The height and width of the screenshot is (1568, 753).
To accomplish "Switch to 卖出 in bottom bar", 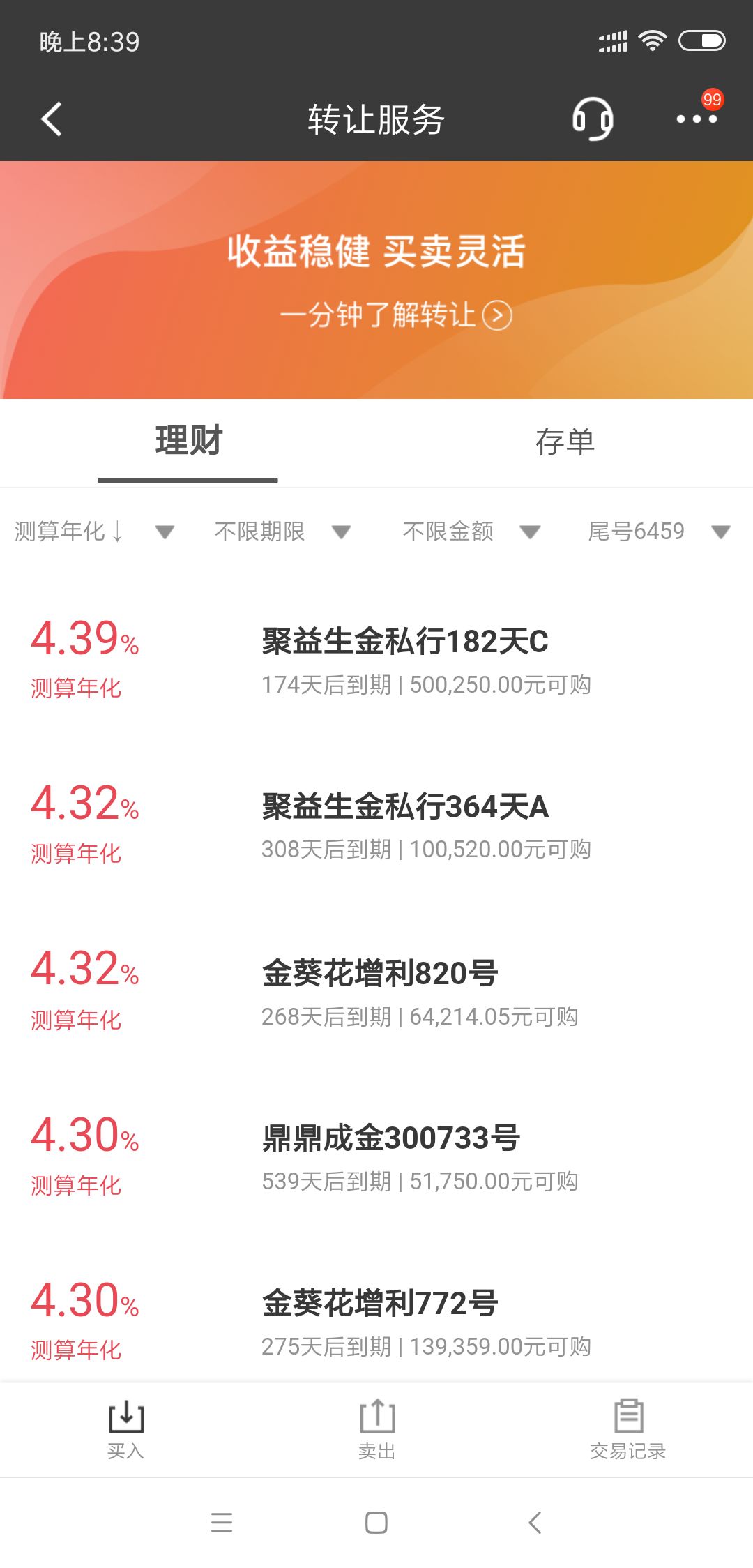I will coord(376,1430).
